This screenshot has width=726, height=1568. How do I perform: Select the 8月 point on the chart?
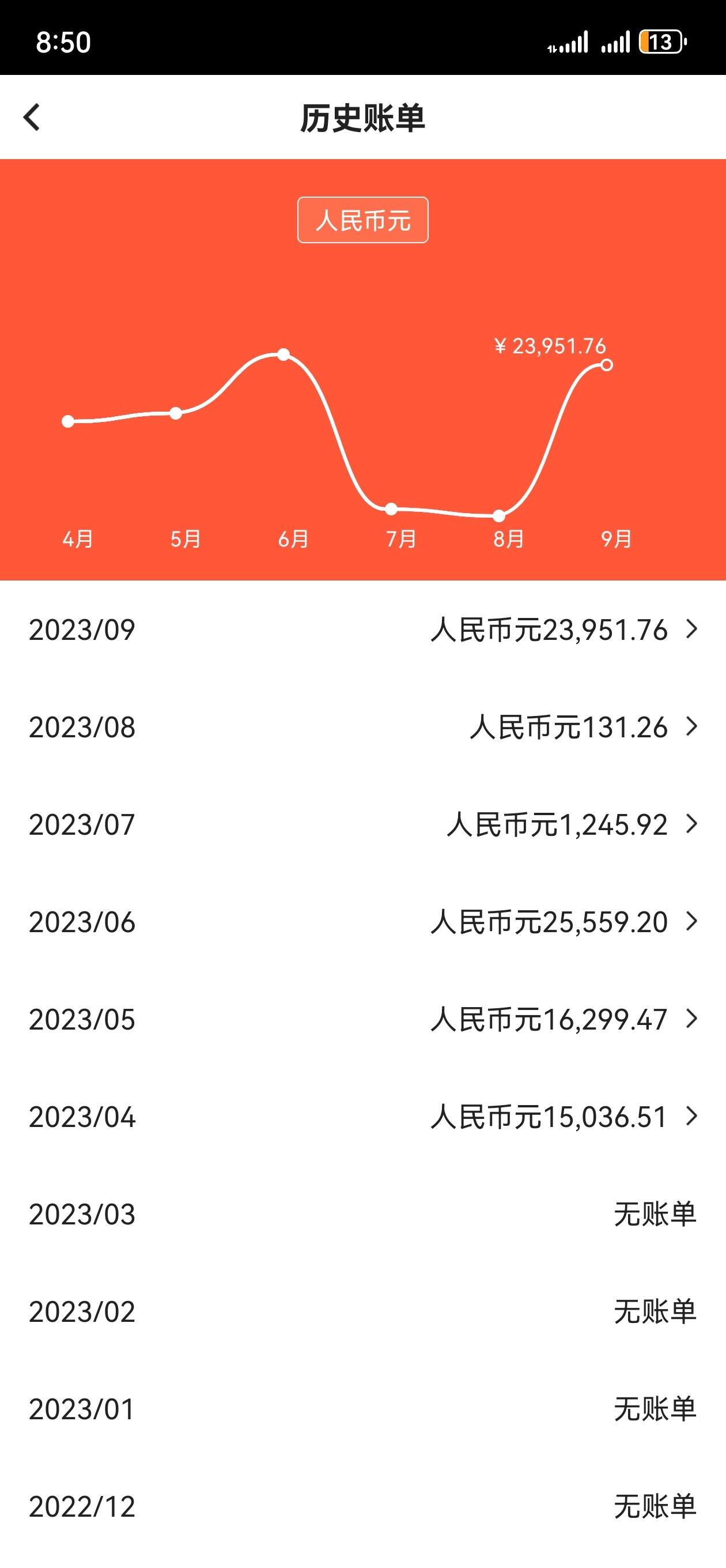point(499,516)
